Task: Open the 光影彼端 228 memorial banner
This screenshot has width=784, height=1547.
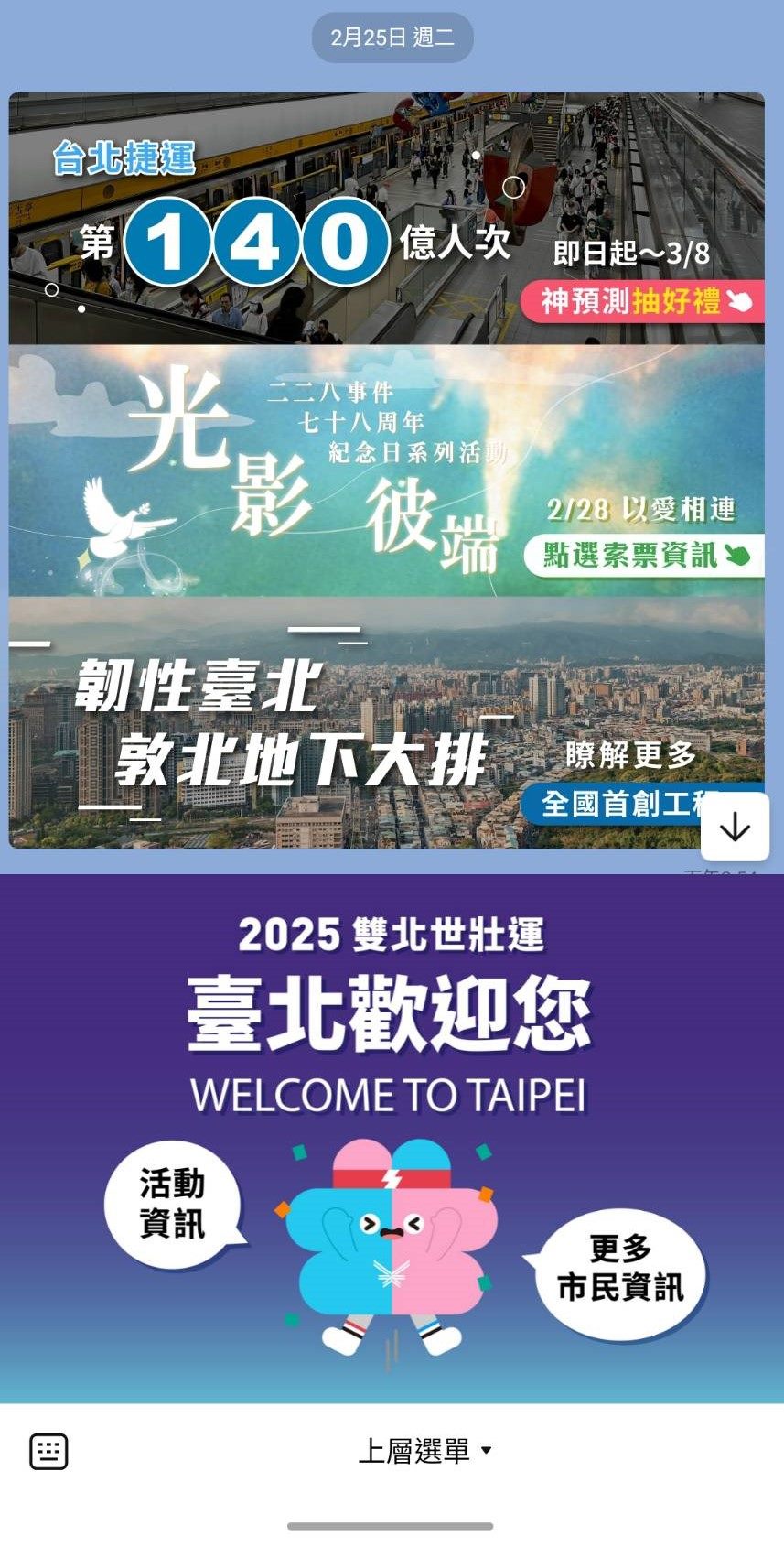Action: point(386,471)
